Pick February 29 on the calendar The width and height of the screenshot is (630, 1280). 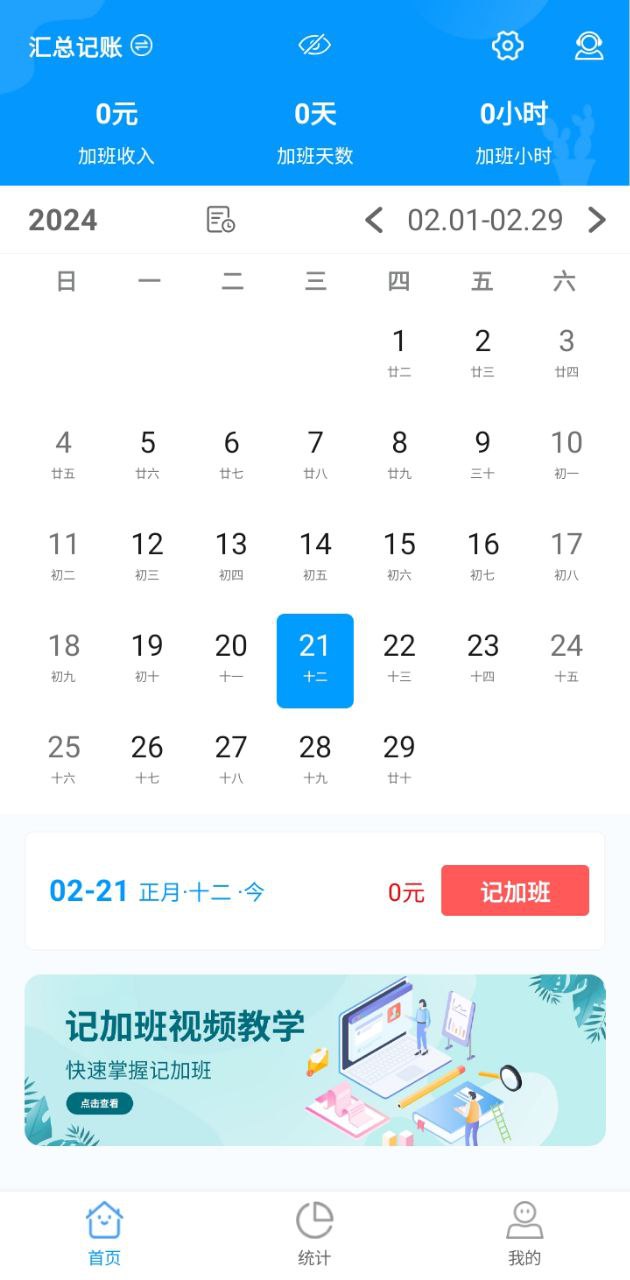399,758
